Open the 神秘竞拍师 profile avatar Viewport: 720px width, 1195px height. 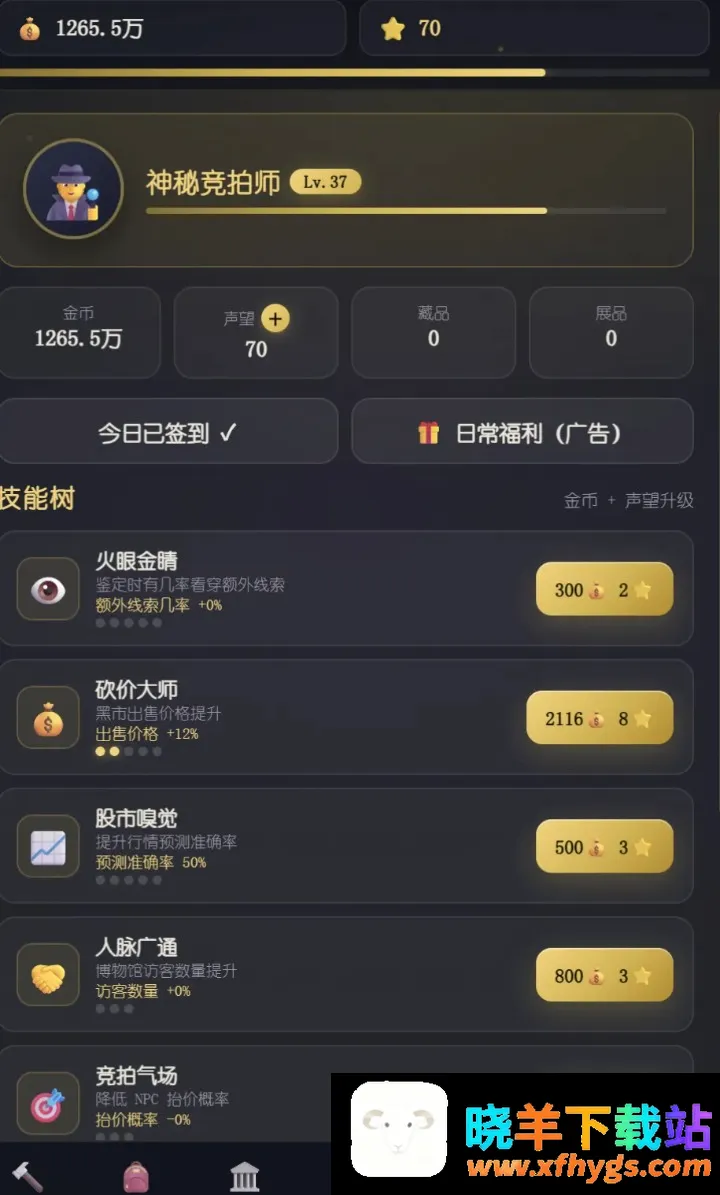[x=73, y=189]
